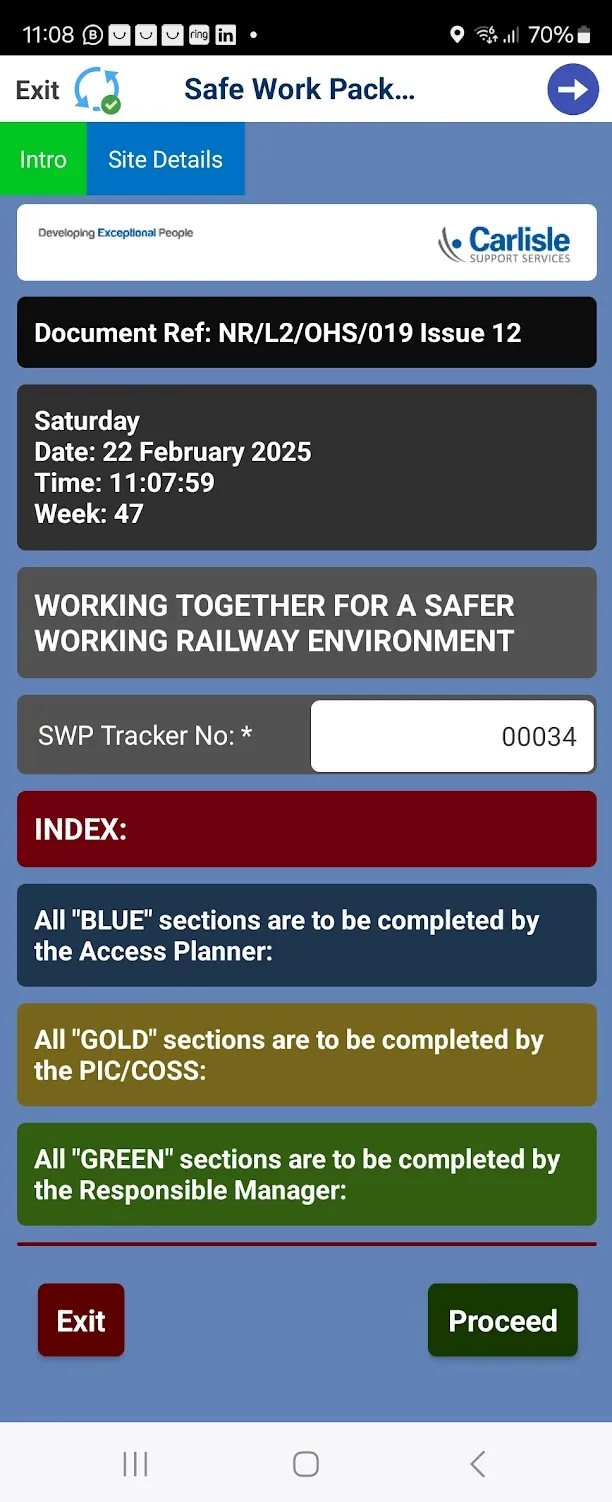The image size is (612, 1502).
Task: Edit the SWP Tracker No field
Action: click(x=452, y=736)
